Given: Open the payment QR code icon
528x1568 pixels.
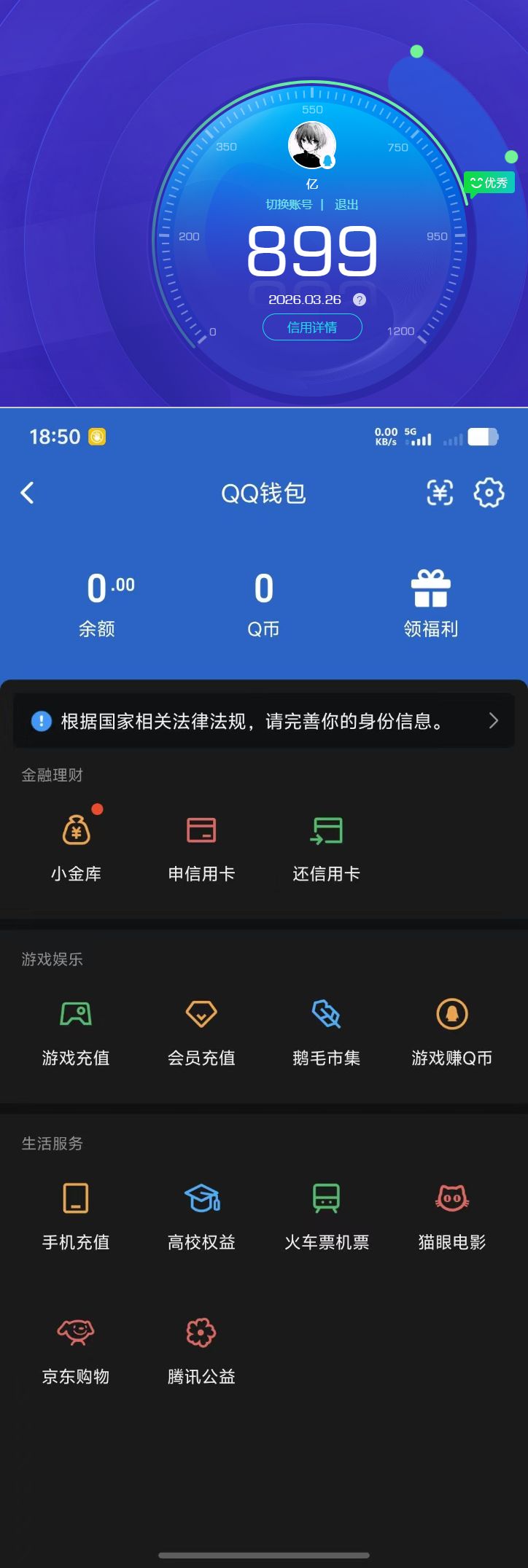Looking at the screenshot, I should (439, 493).
